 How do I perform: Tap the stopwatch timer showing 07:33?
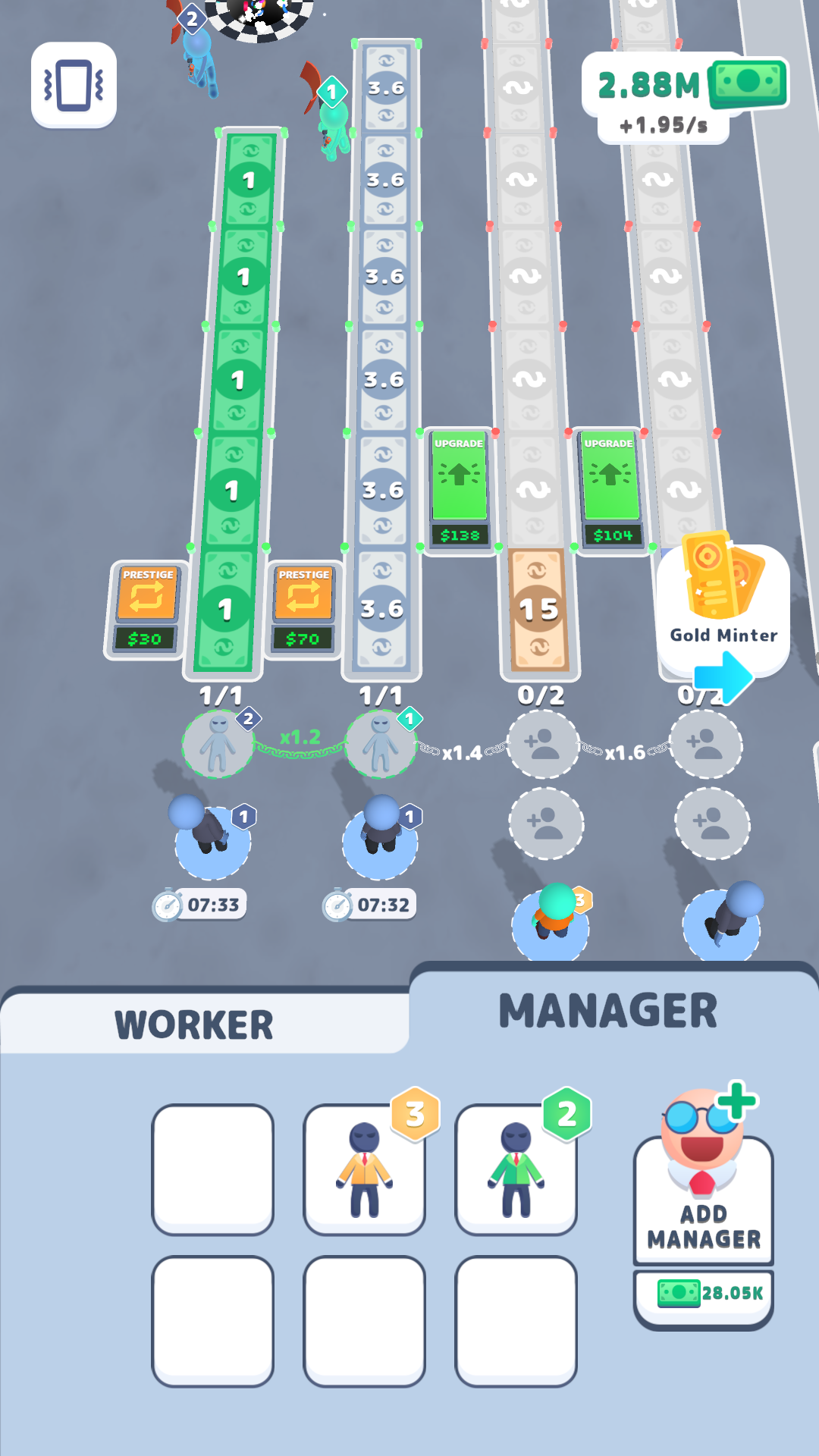tap(199, 904)
